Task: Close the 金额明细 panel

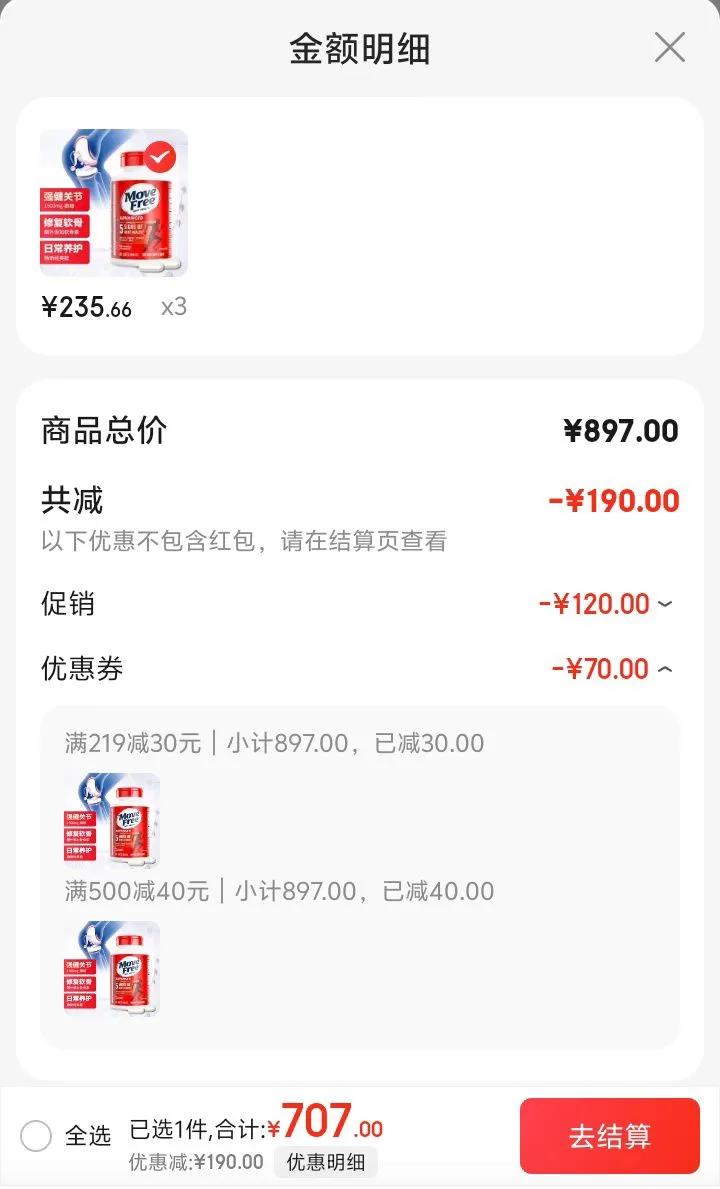Action: click(669, 47)
